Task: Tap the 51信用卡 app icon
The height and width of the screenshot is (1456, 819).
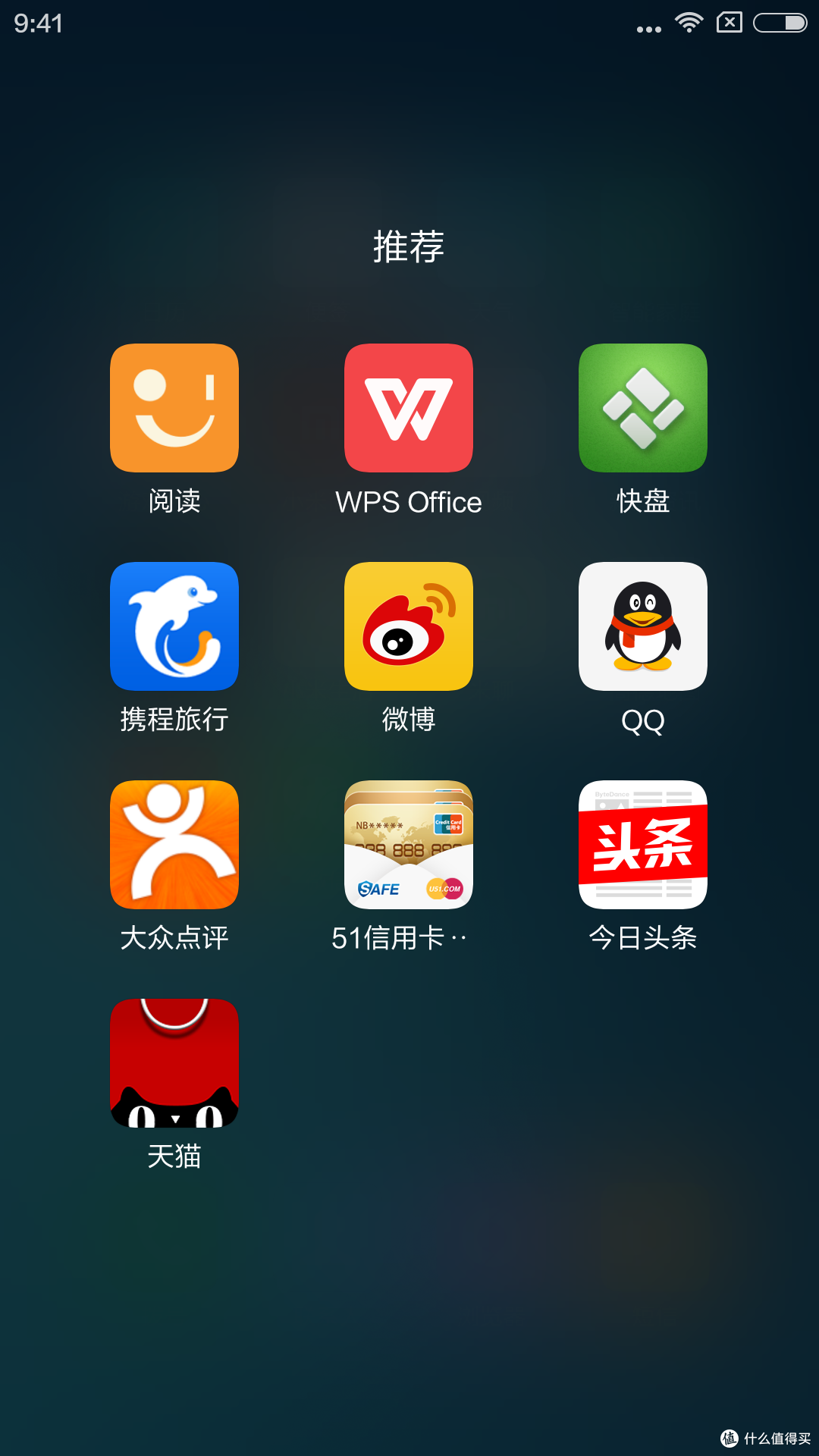Action: click(x=409, y=845)
